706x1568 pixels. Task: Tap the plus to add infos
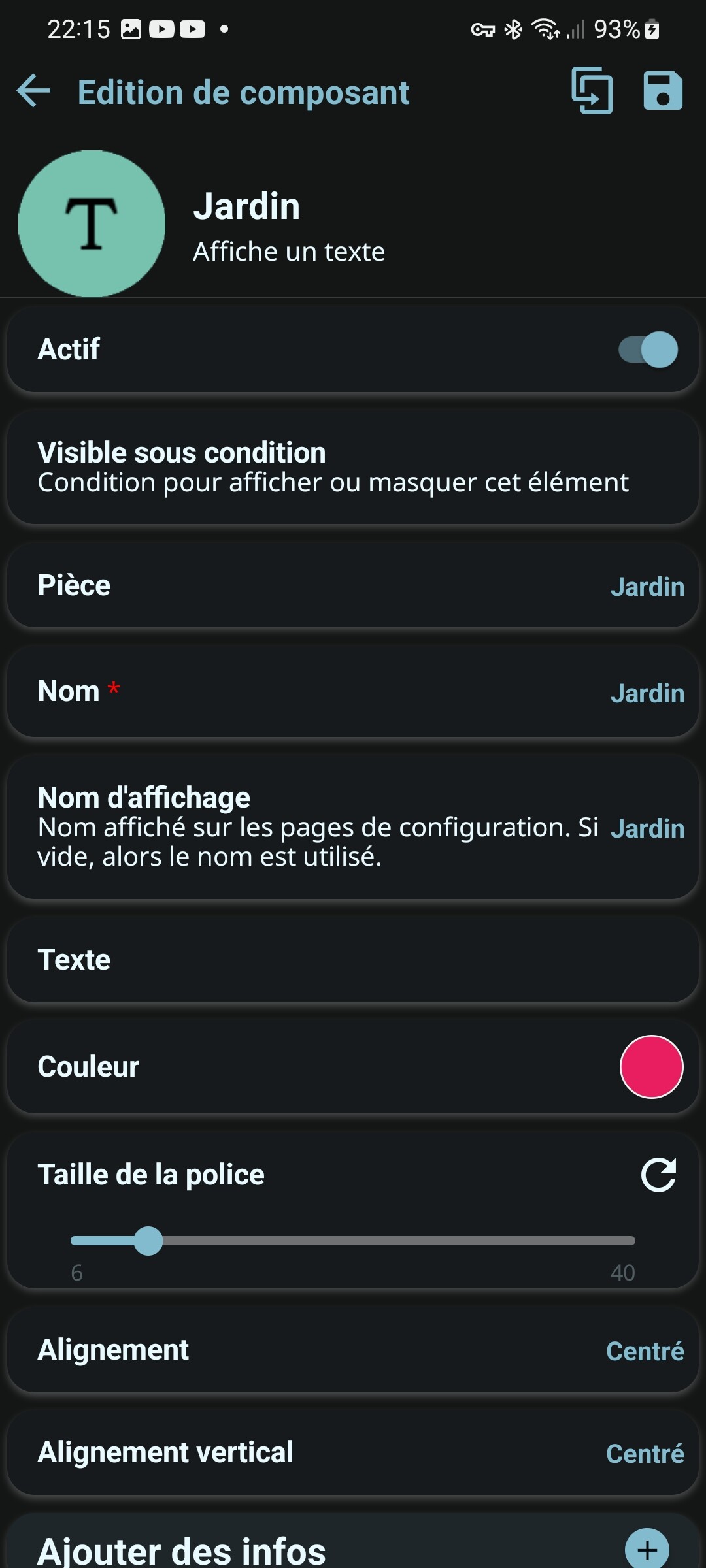tap(647, 1548)
